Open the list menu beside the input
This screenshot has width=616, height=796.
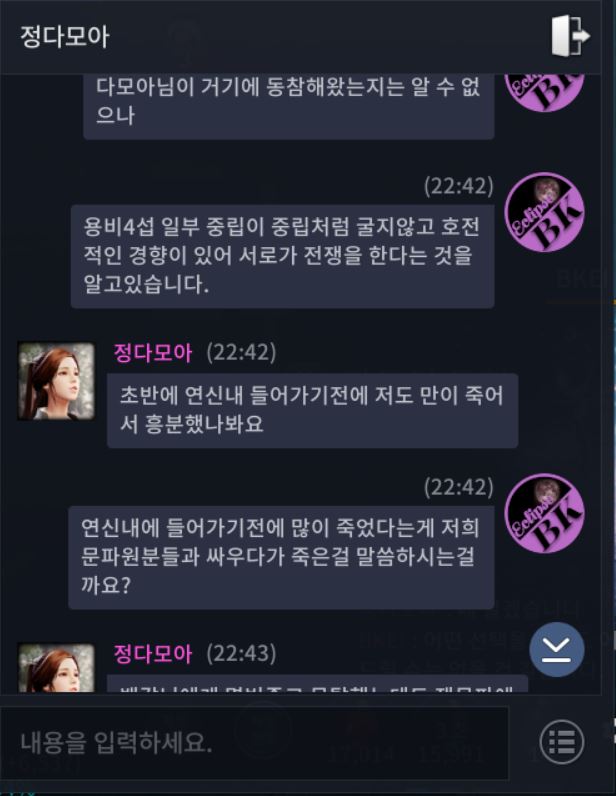click(x=562, y=743)
